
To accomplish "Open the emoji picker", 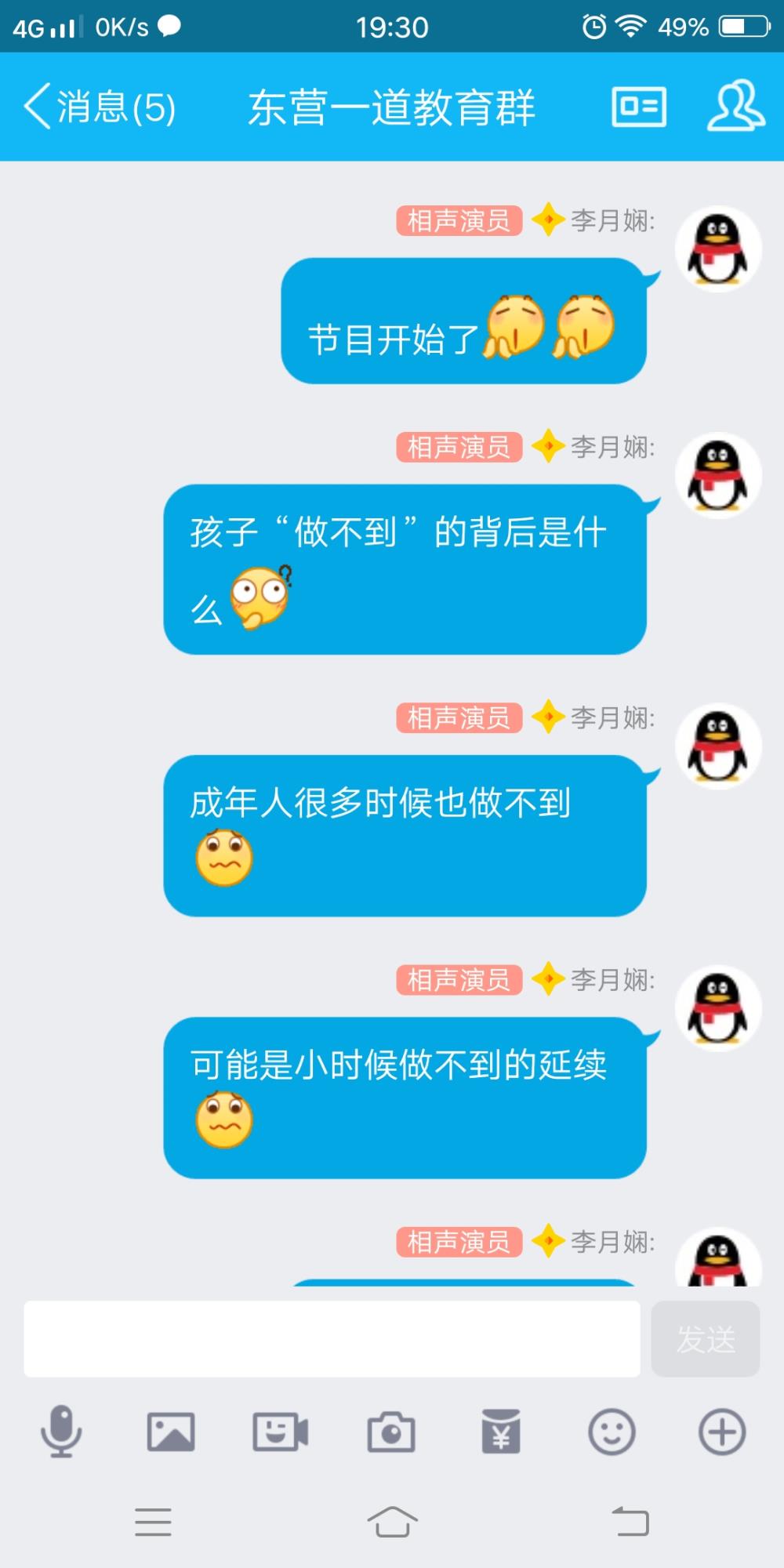I will 612,1432.
